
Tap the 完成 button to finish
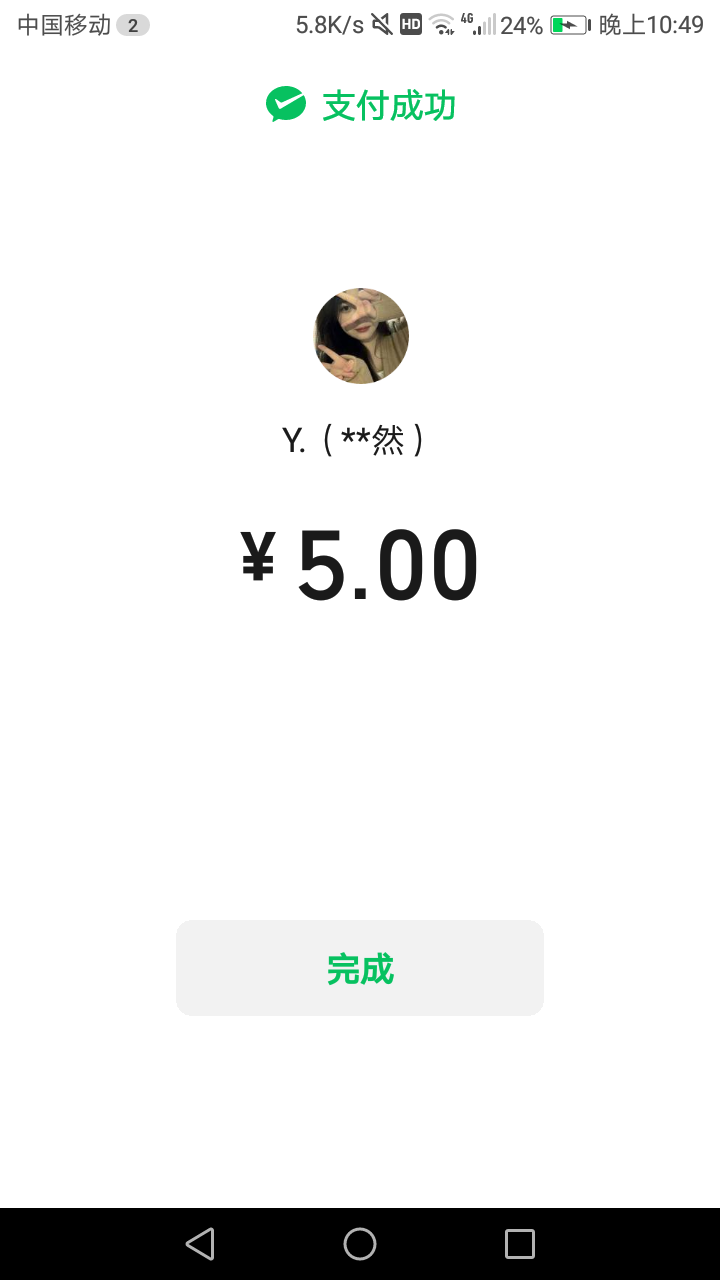(360, 968)
